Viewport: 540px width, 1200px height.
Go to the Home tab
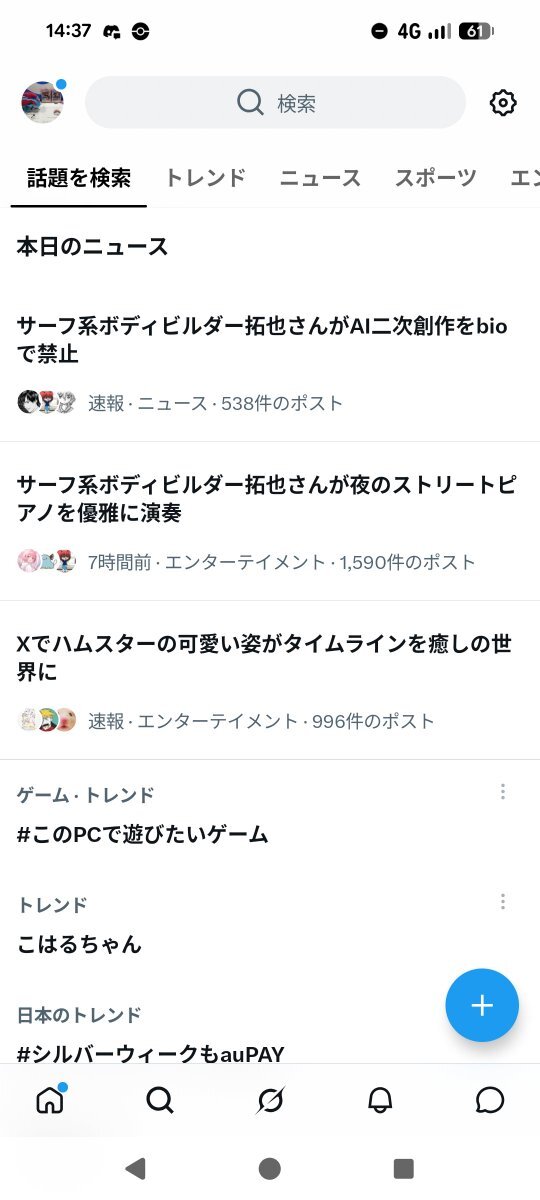click(49, 1100)
